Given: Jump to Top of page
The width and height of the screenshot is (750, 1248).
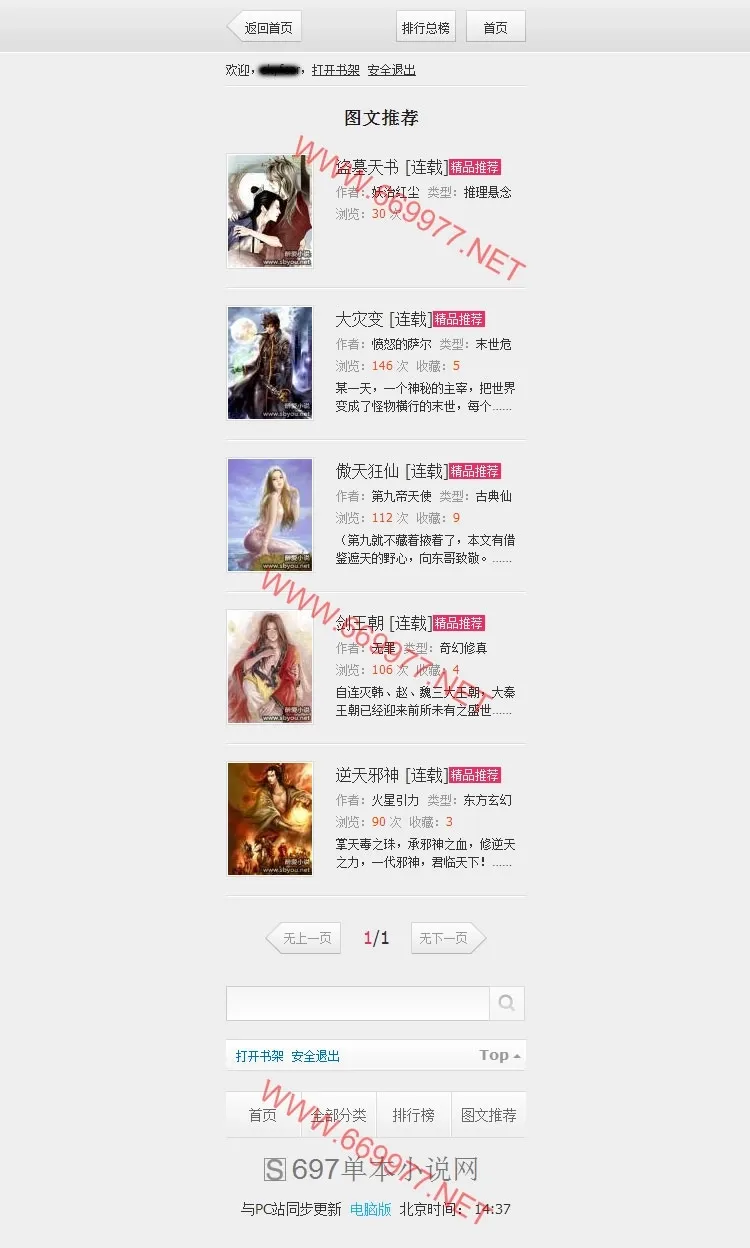Looking at the screenshot, I should [499, 1055].
